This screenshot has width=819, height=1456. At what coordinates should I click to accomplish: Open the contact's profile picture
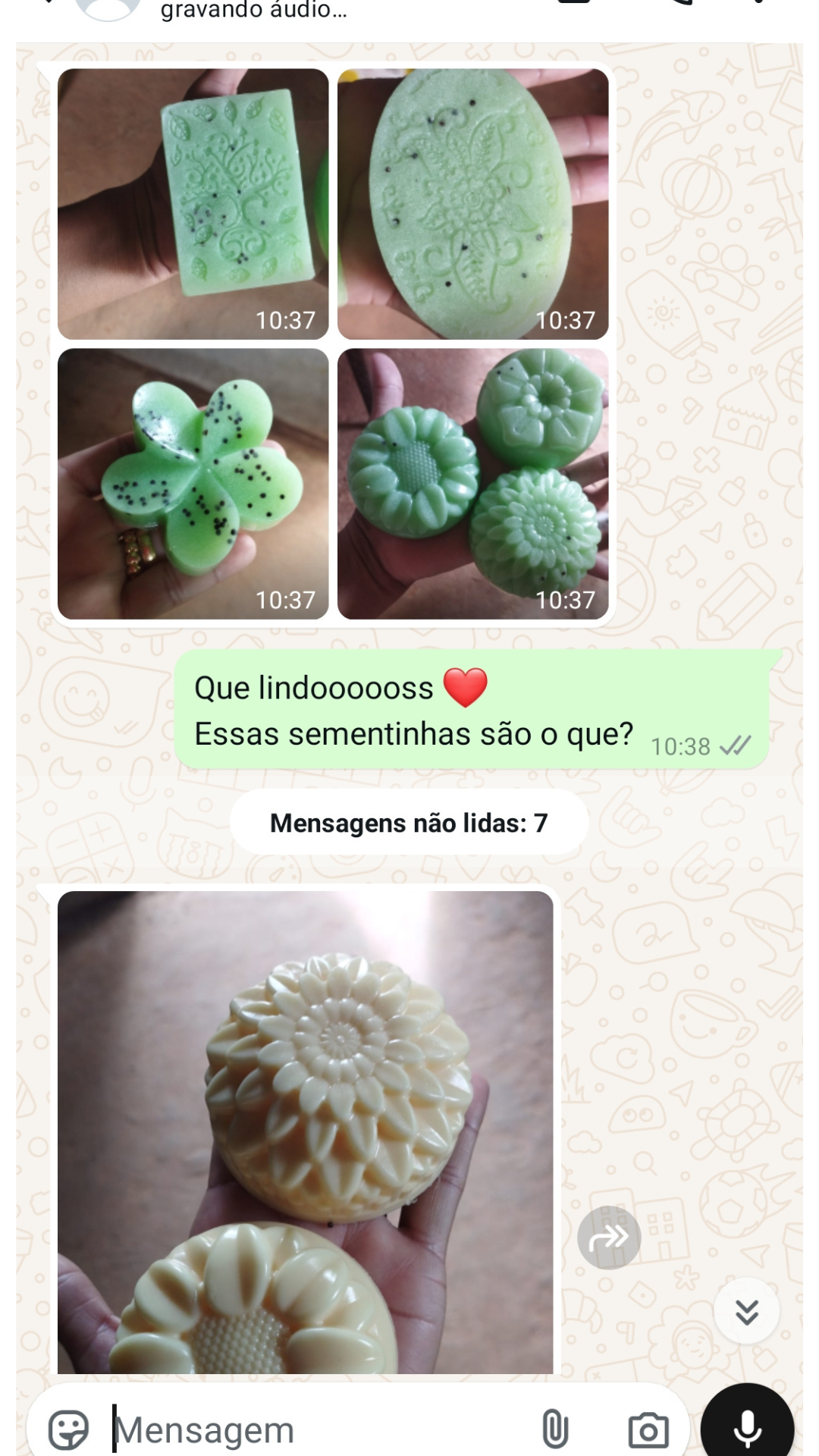[x=108, y=8]
